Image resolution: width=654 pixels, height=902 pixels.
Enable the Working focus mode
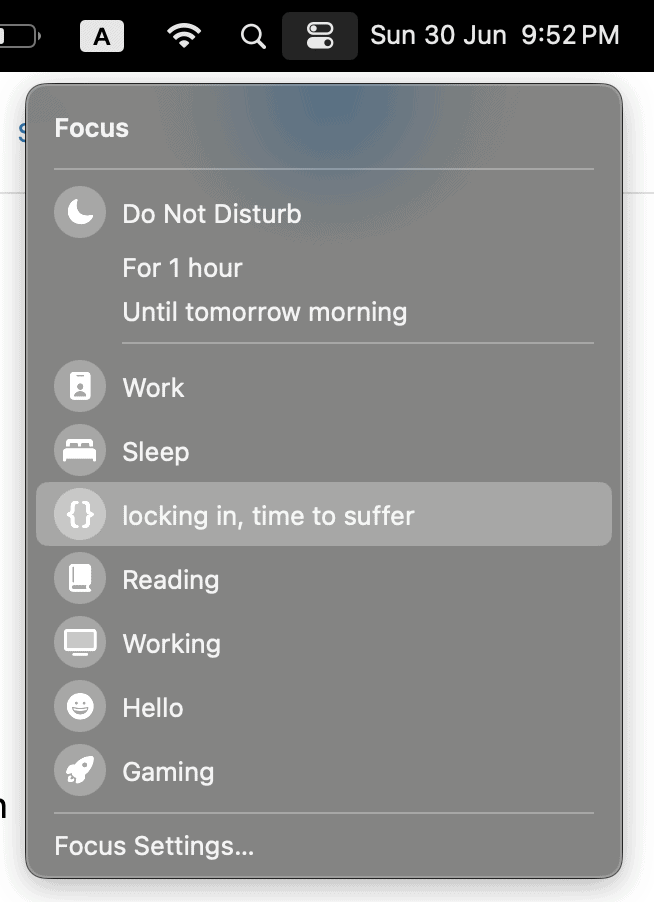[171, 644]
